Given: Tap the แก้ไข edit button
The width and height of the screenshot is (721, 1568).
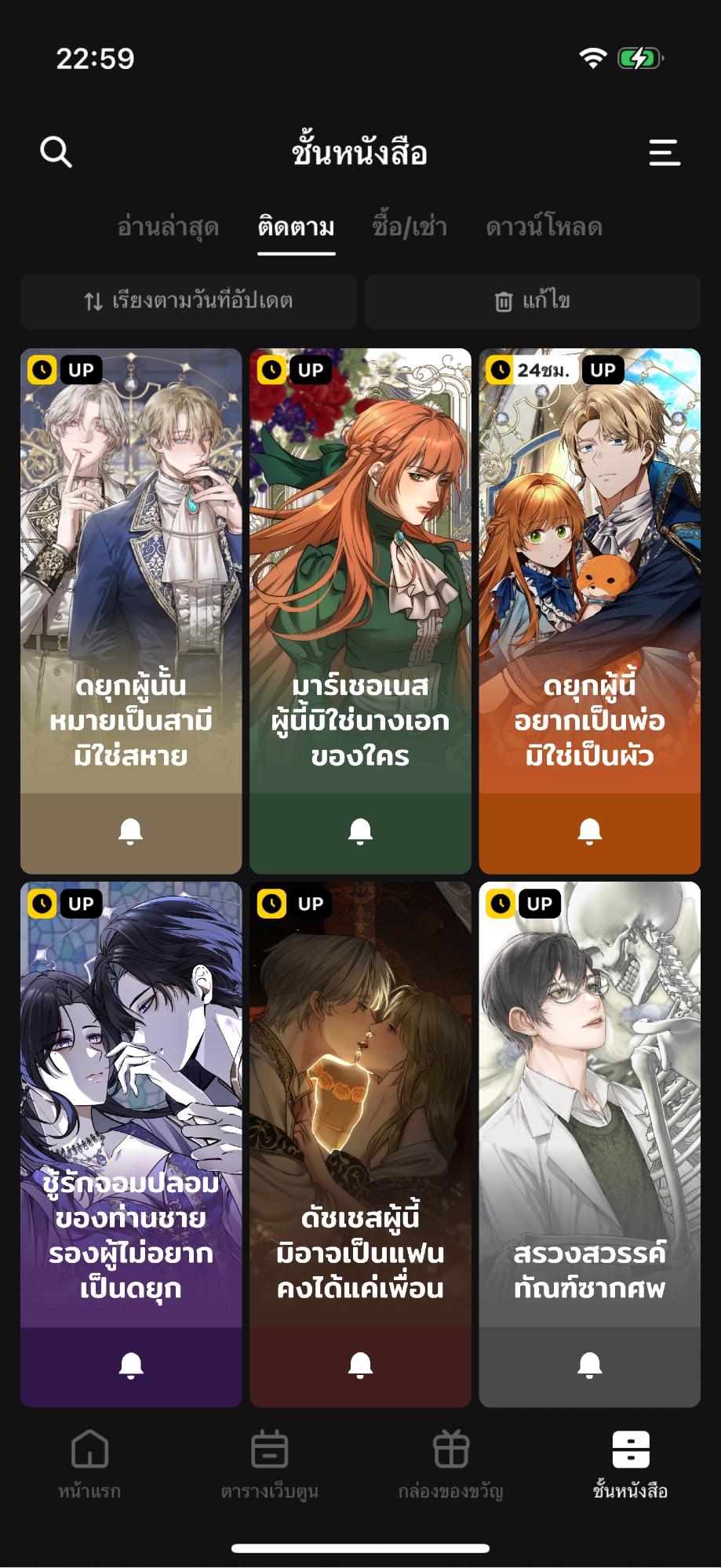Looking at the screenshot, I should click(532, 301).
